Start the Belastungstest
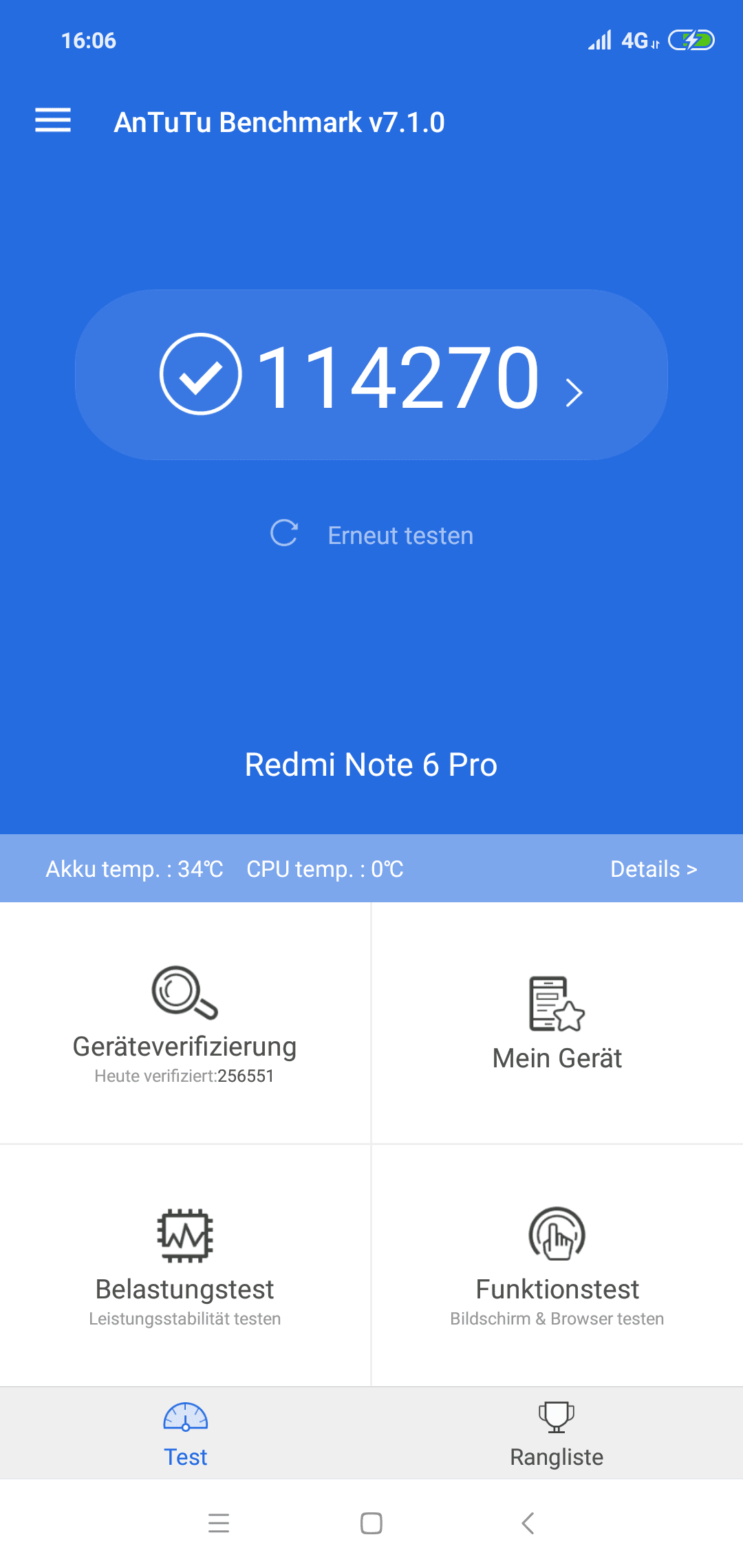The width and height of the screenshot is (743, 1568). (x=184, y=1267)
